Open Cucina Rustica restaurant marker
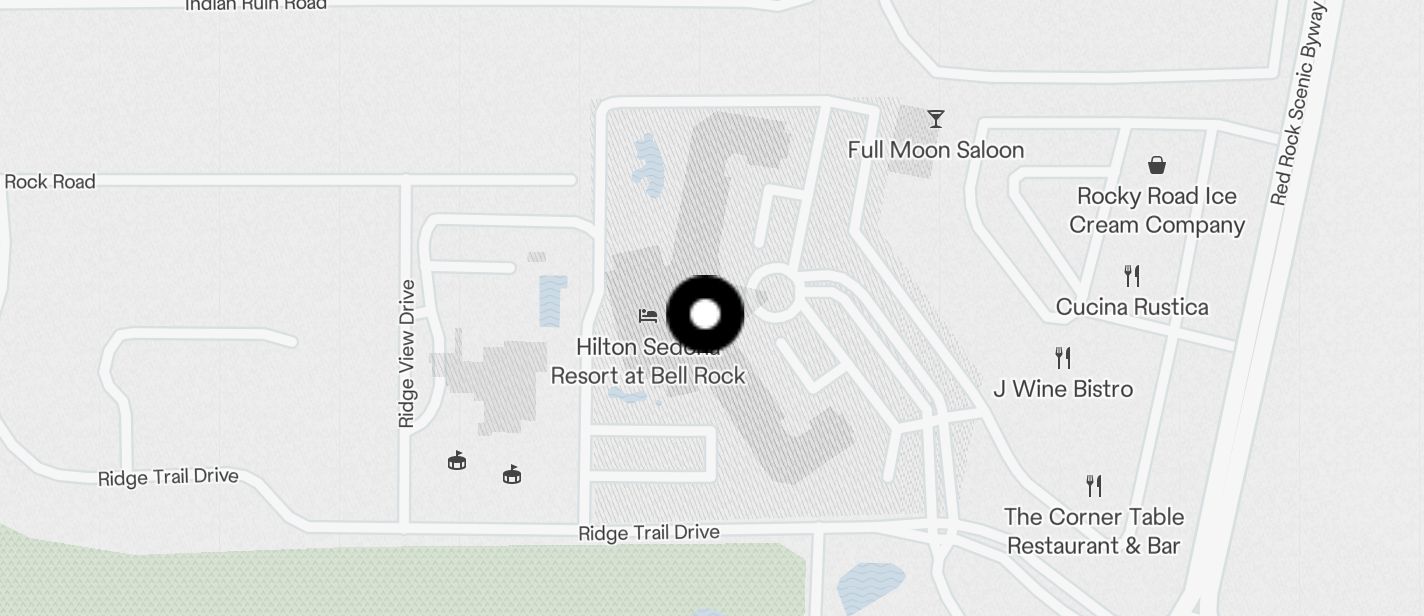 1132,277
